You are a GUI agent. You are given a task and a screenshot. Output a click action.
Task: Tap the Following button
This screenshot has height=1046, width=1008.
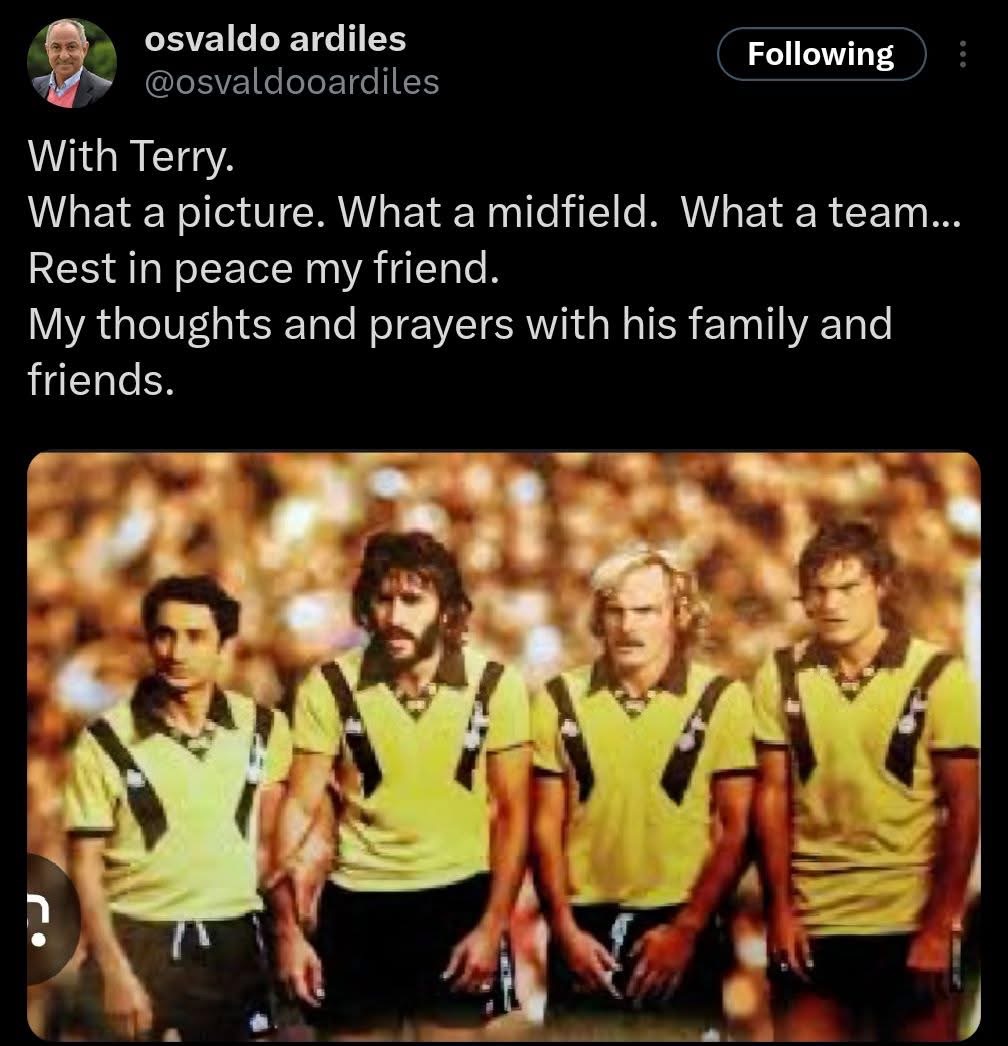(821, 54)
